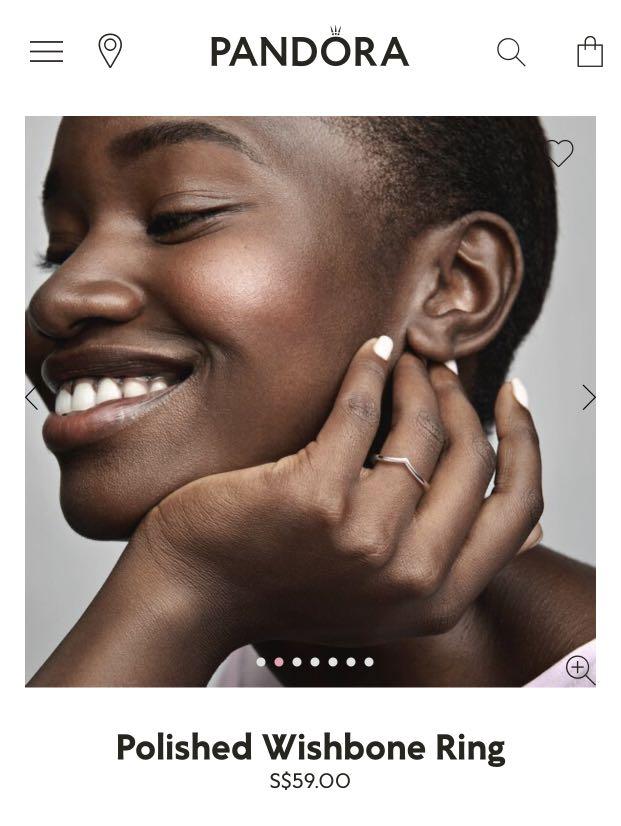Jump to the first image dot
The width and height of the screenshot is (621, 826).
pos(261,662)
